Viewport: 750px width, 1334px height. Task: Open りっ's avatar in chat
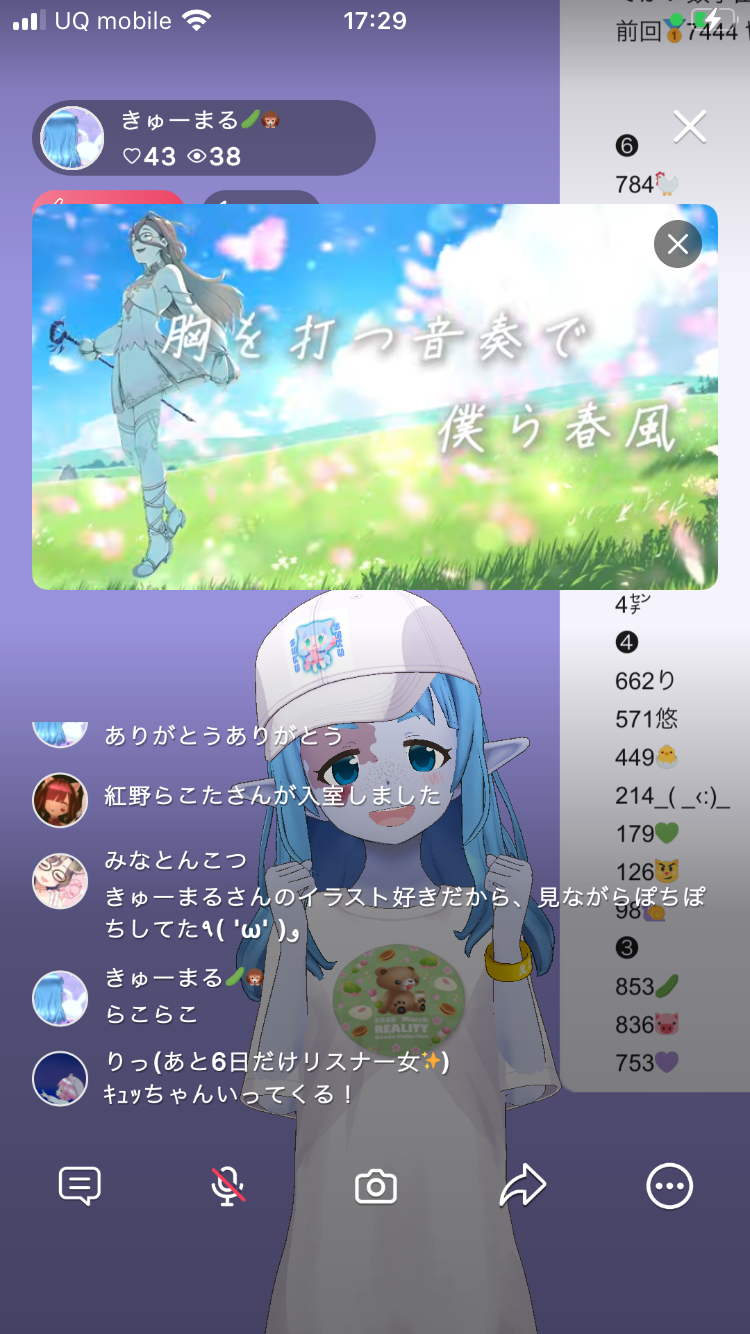tap(60, 1078)
